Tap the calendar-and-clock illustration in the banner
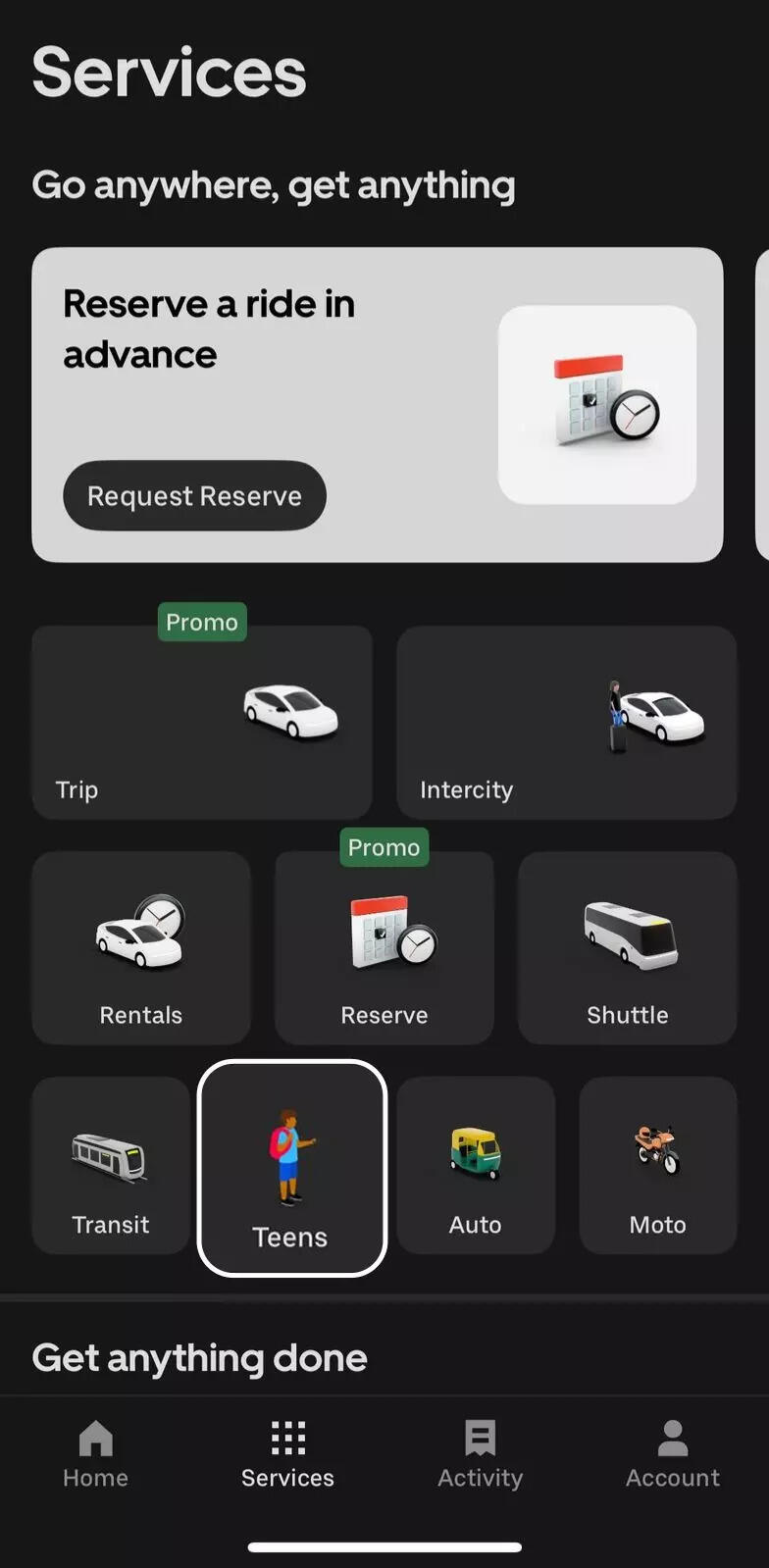Image resolution: width=769 pixels, height=1568 pixels. (598, 404)
